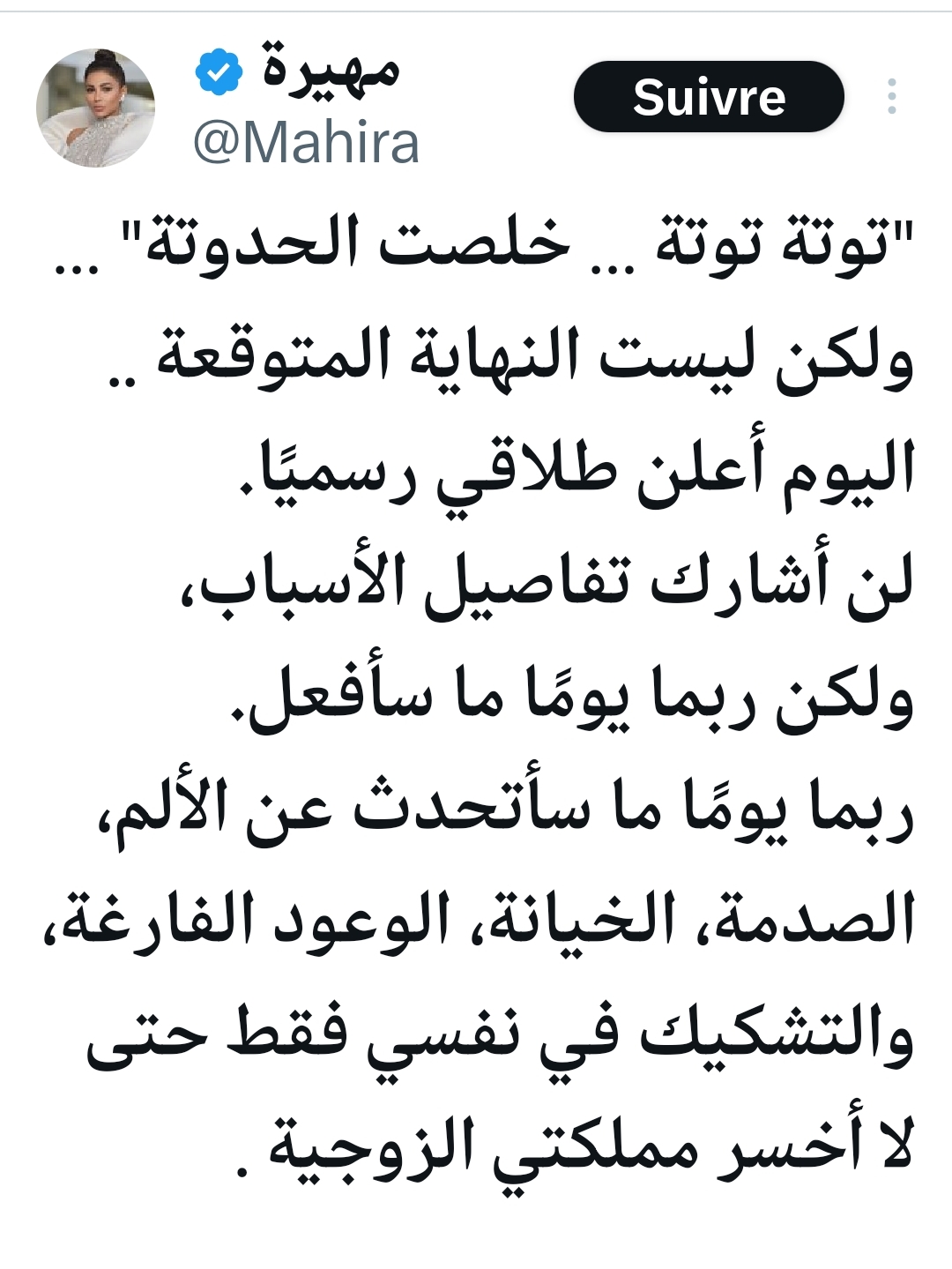Open the @Mahira profile handle
Screen dimensions: 952x1269
[x=306, y=144]
